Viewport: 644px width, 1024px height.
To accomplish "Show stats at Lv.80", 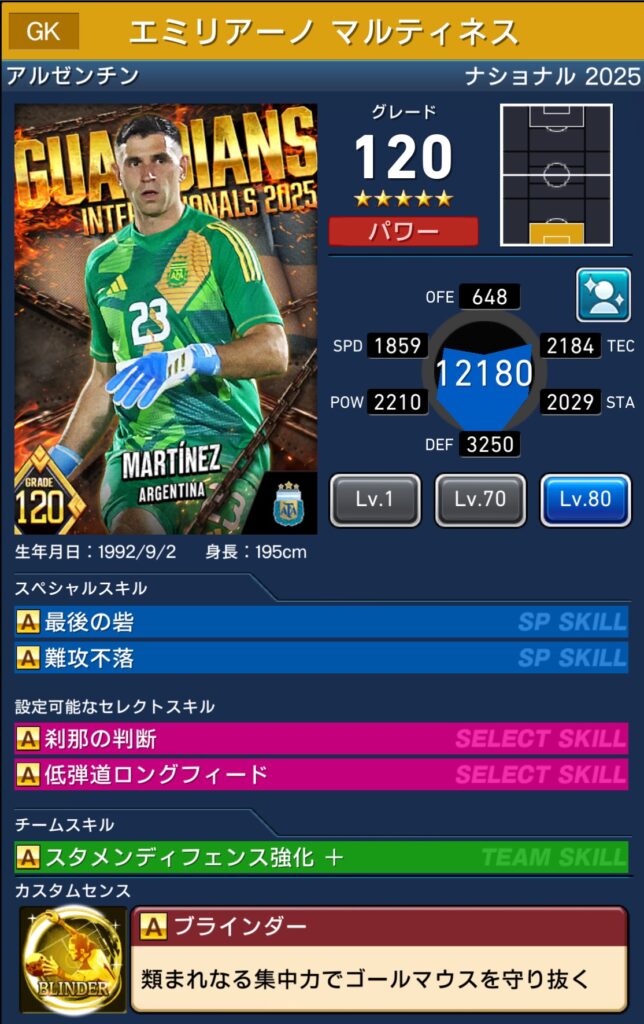I will [x=585, y=499].
